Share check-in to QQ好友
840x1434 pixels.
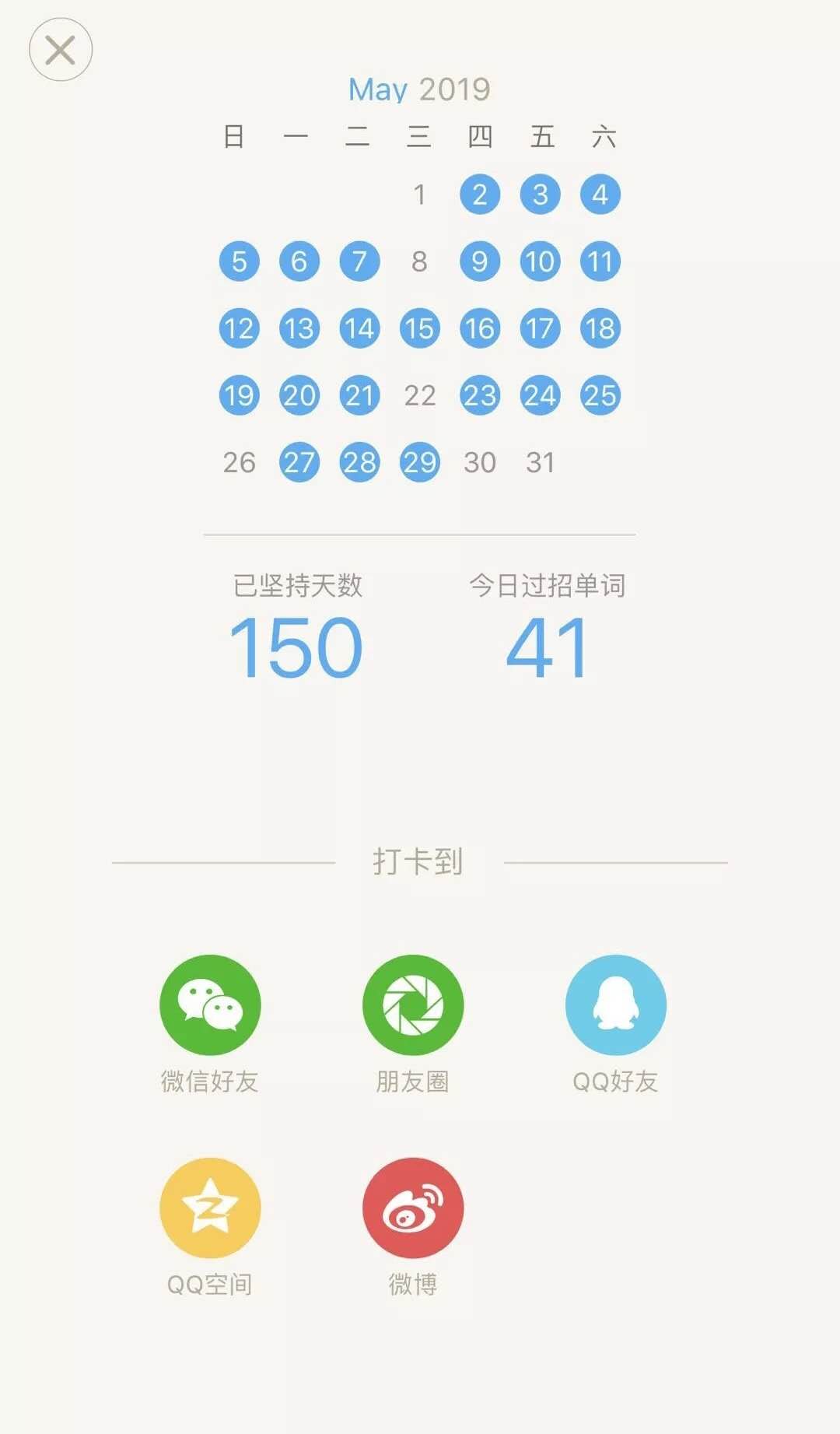coord(616,1005)
